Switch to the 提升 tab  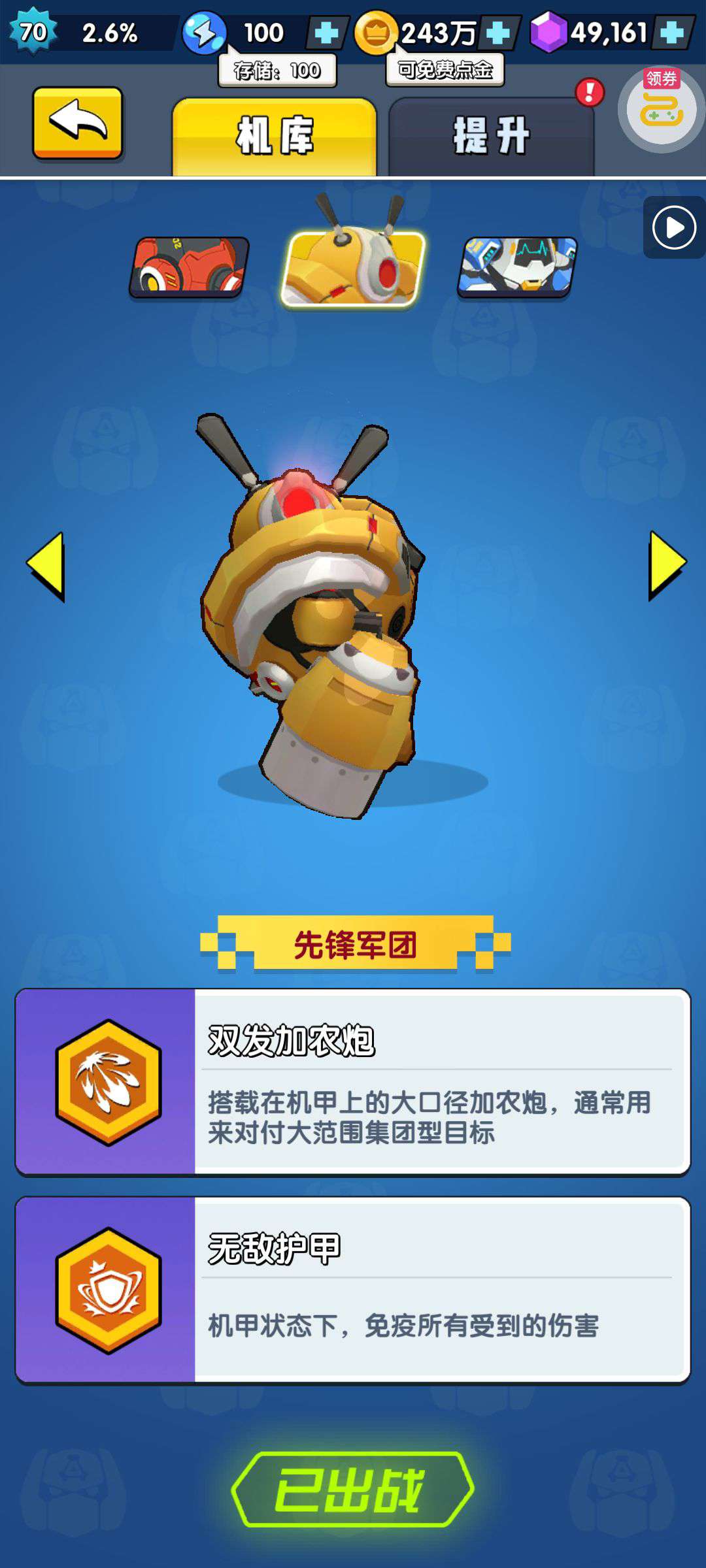click(x=491, y=137)
